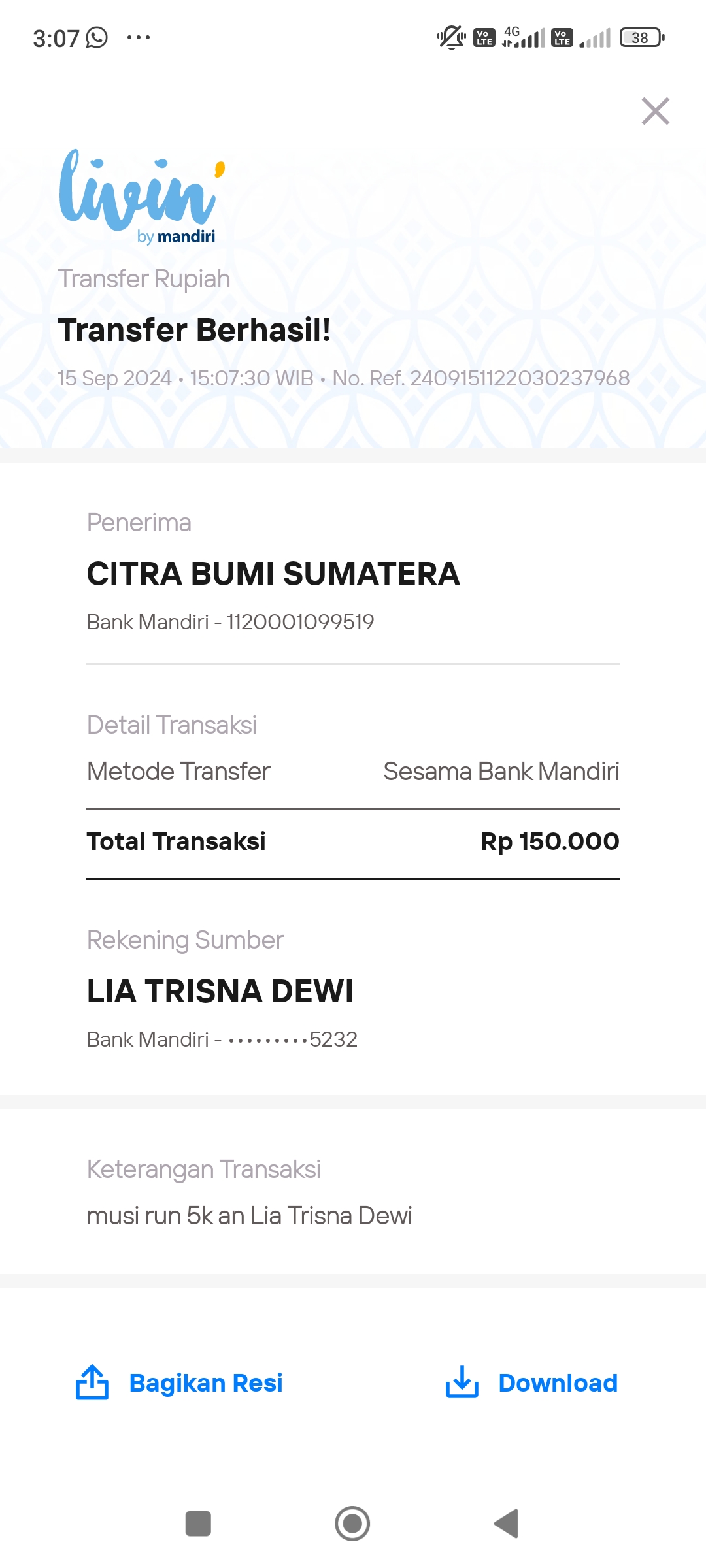Tap Bagikan Resi to share the receipt

pyautogui.click(x=179, y=1382)
